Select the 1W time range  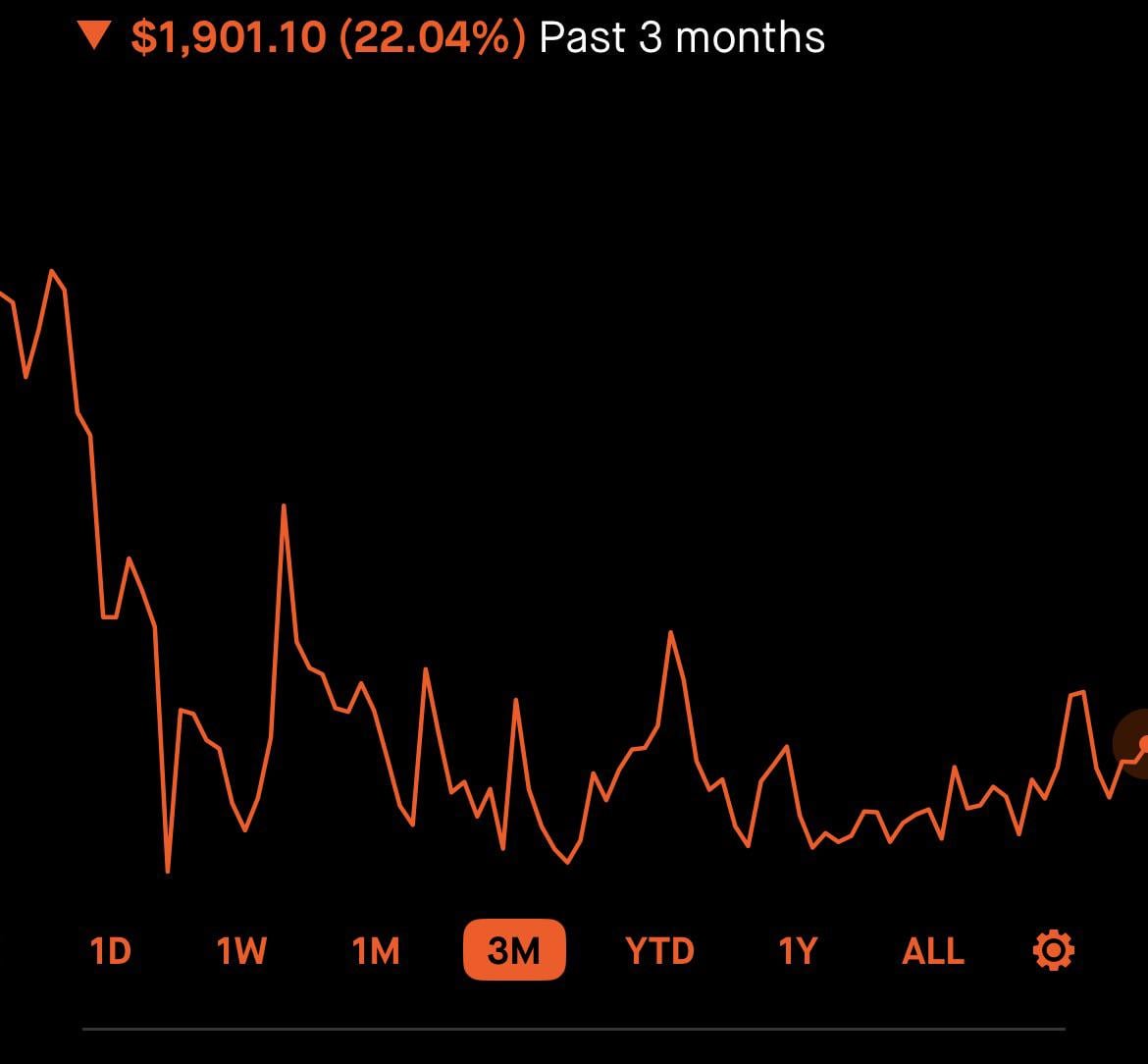click(x=241, y=951)
